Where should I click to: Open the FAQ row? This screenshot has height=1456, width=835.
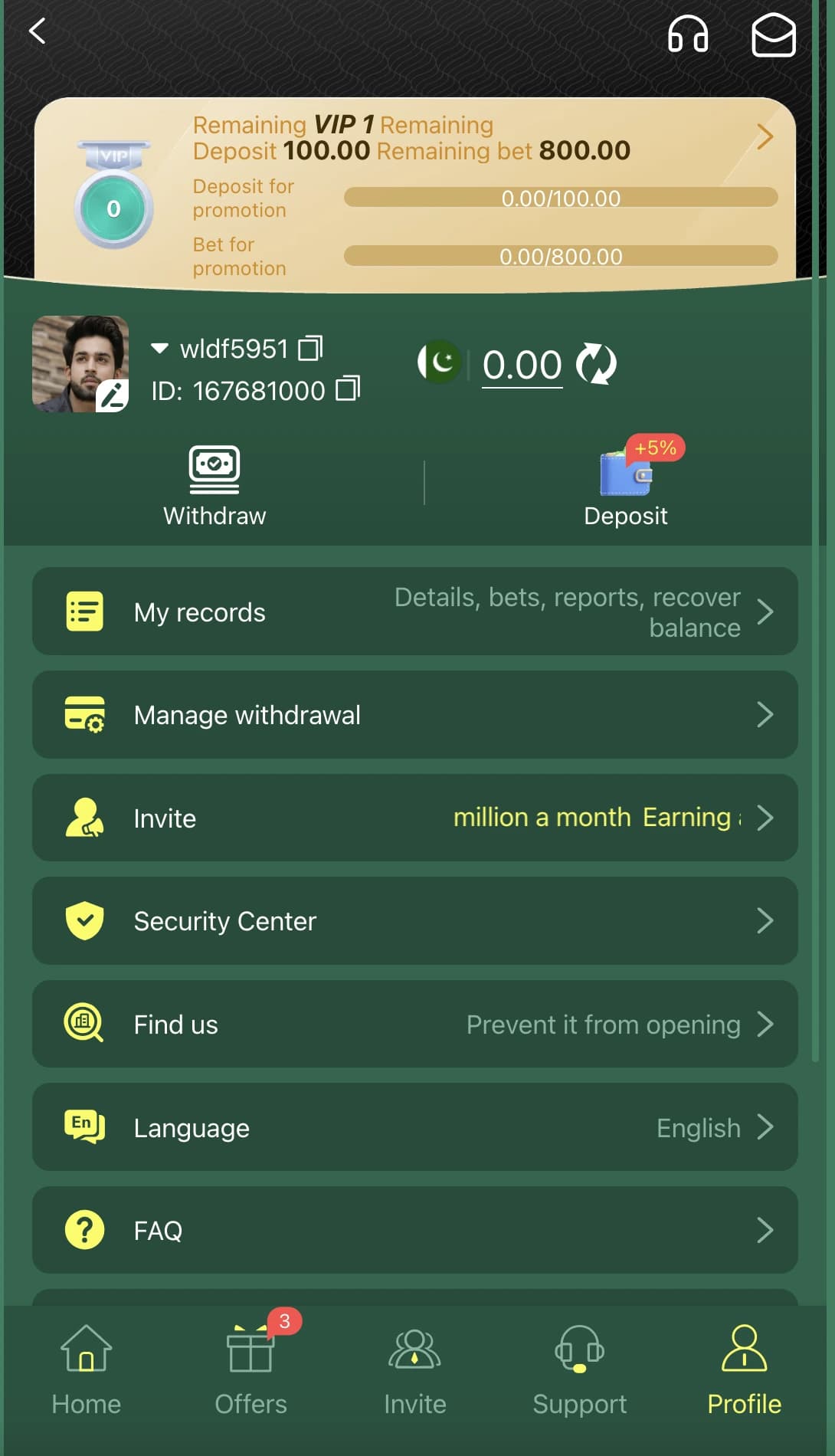414,1230
